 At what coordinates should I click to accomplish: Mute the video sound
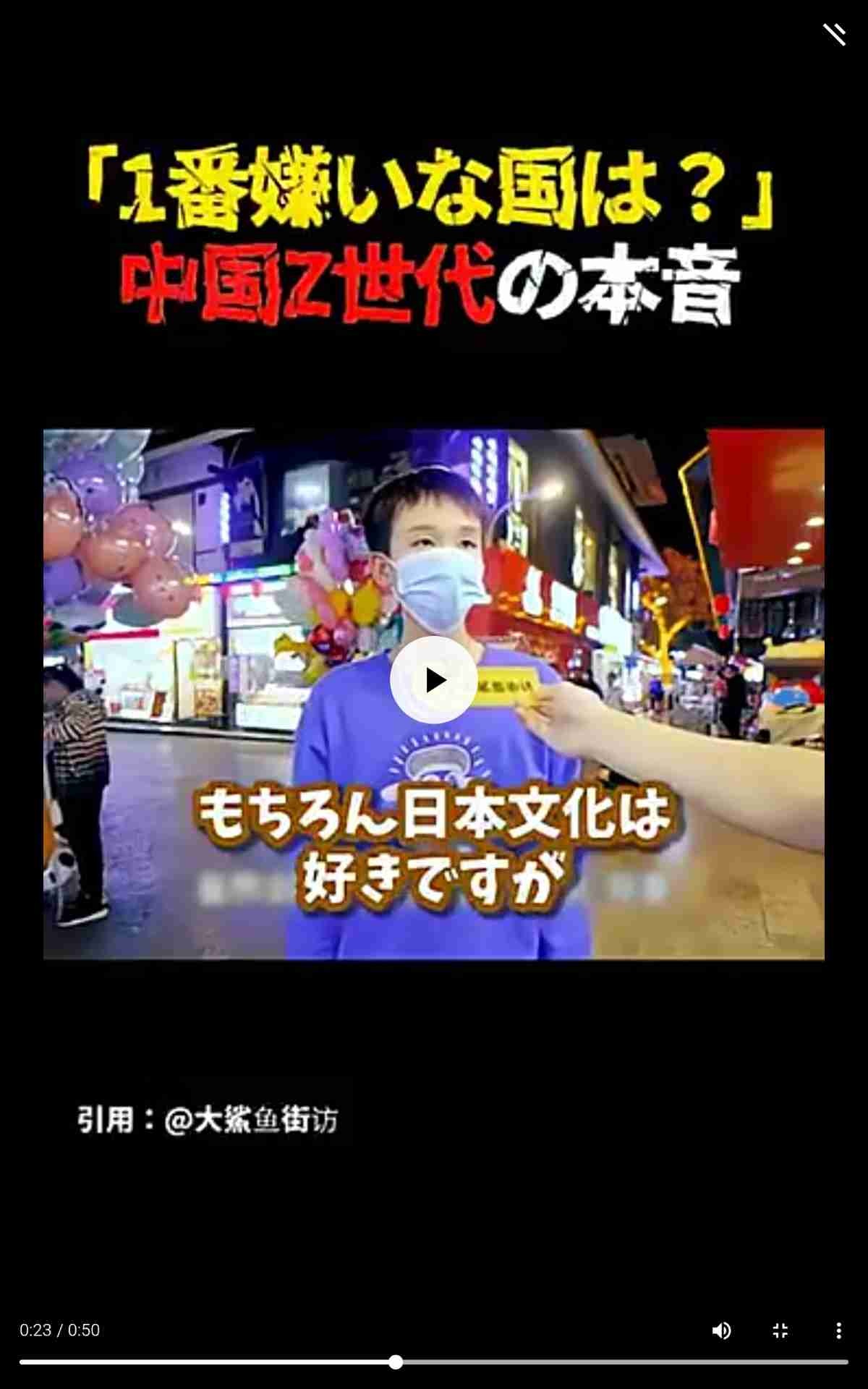click(x=721, y=1330)
